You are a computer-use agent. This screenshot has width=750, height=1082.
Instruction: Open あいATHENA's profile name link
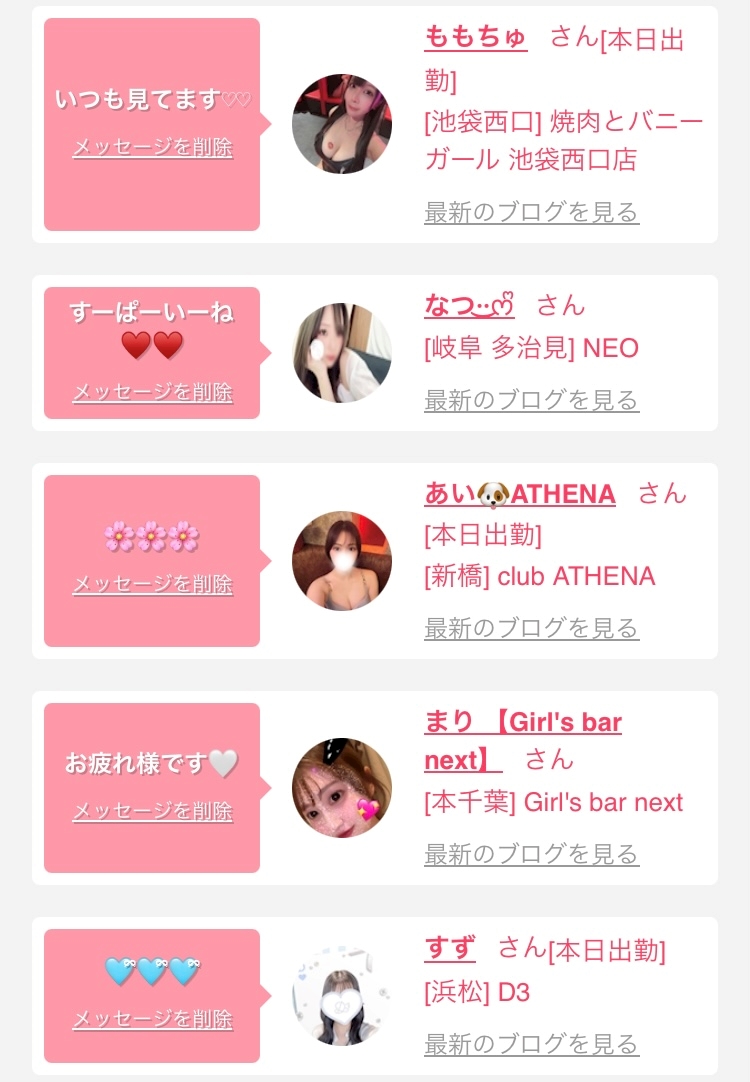coord(520,494)
